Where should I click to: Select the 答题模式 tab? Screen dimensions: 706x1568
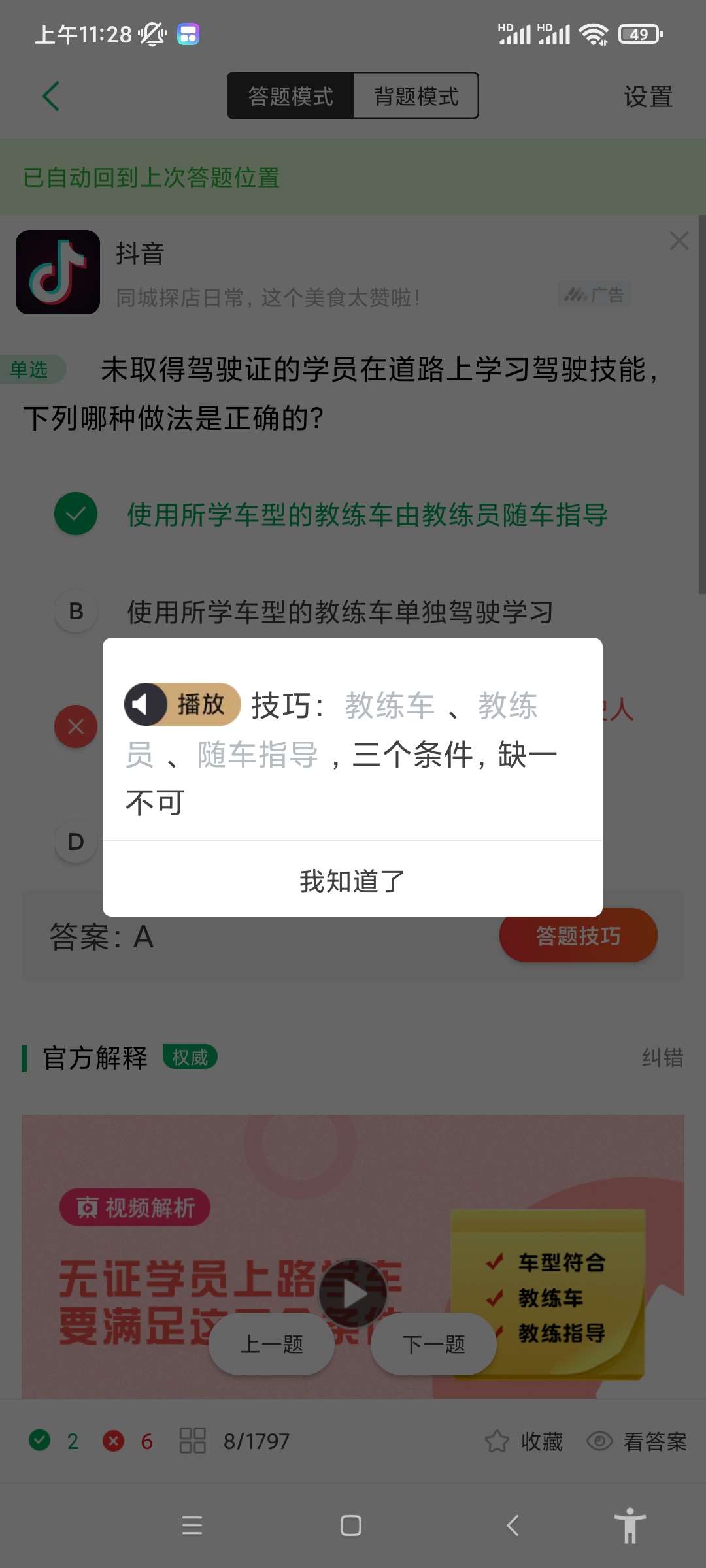(x=291, y=97)
